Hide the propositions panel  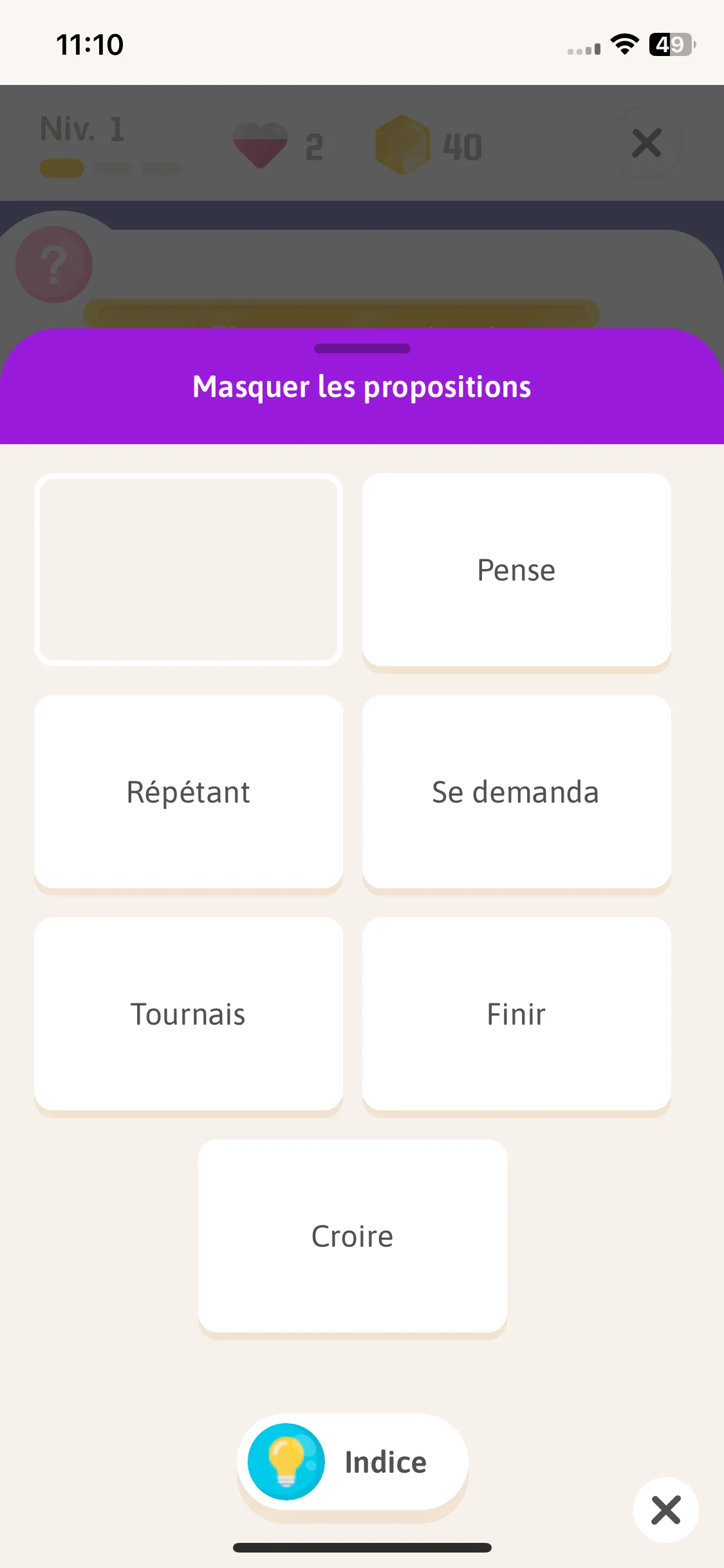tap(362, 386)
